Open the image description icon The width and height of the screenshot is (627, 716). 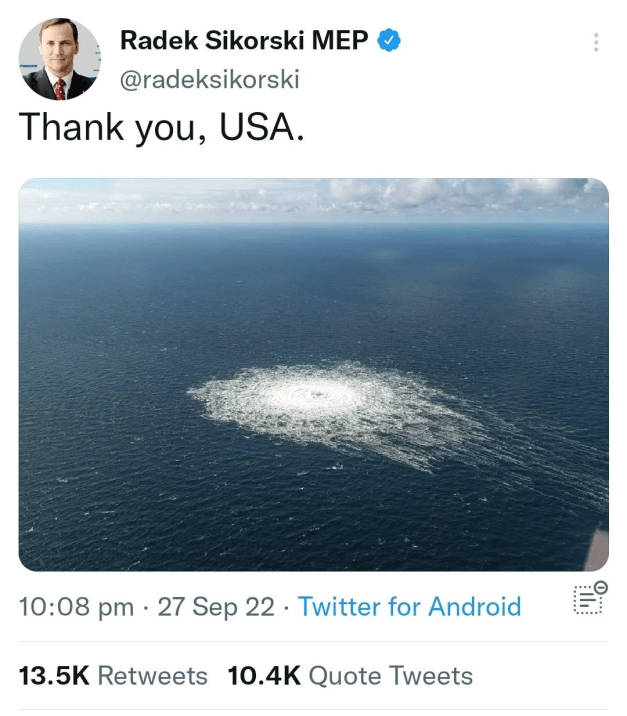click(589, 598)
